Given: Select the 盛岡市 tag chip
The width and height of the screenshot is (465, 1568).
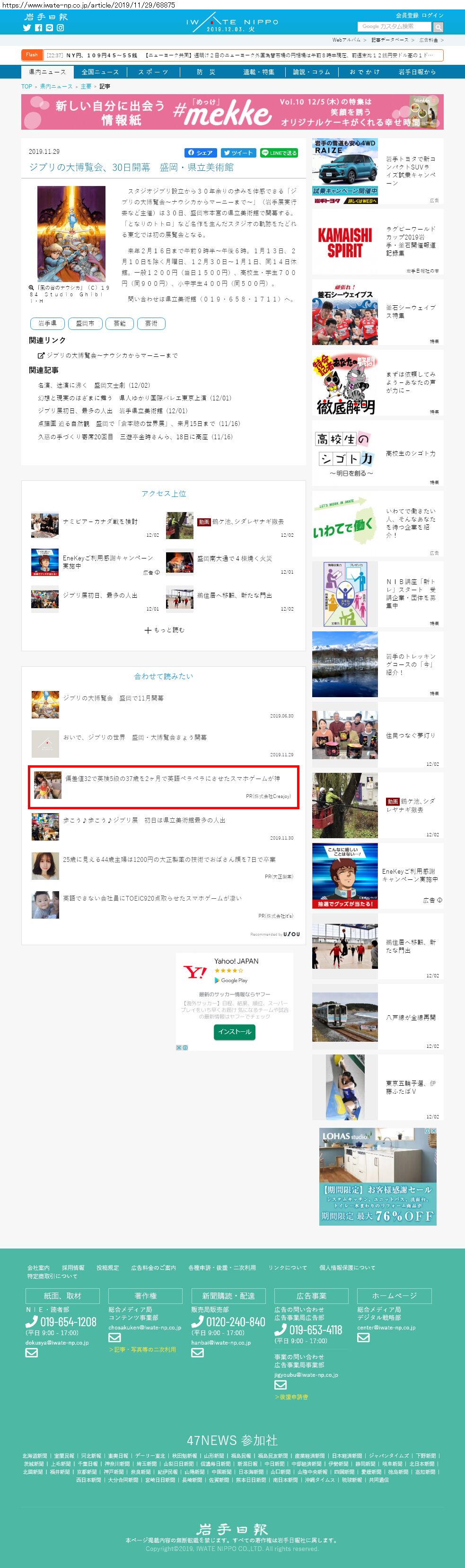Looking at the screenshot, I should coord(85,324).
